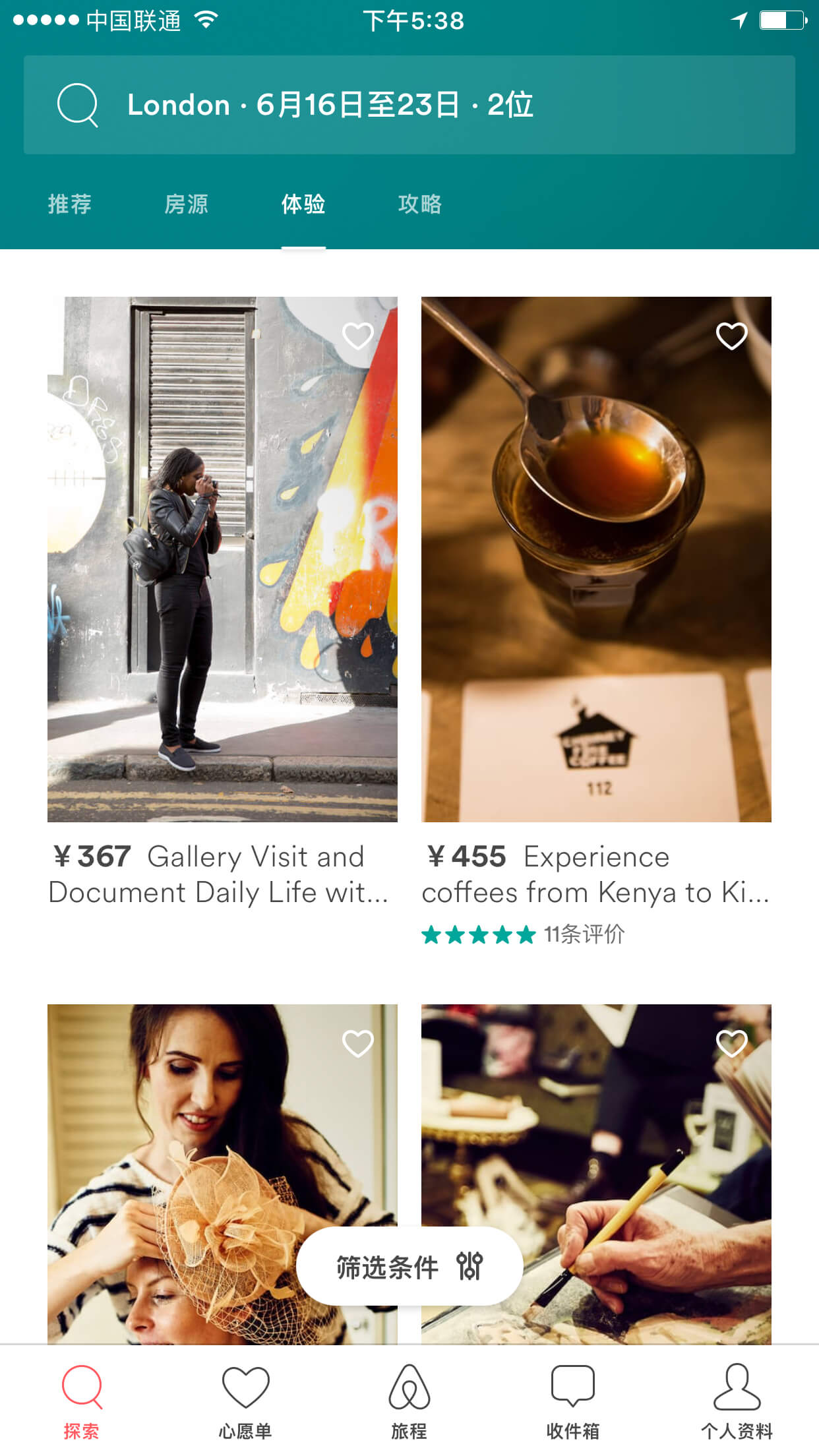Open the 筛选条件 filter button
This screenshot has height=1456, width=819.
pyautogui.click(x=409, y=1266)
